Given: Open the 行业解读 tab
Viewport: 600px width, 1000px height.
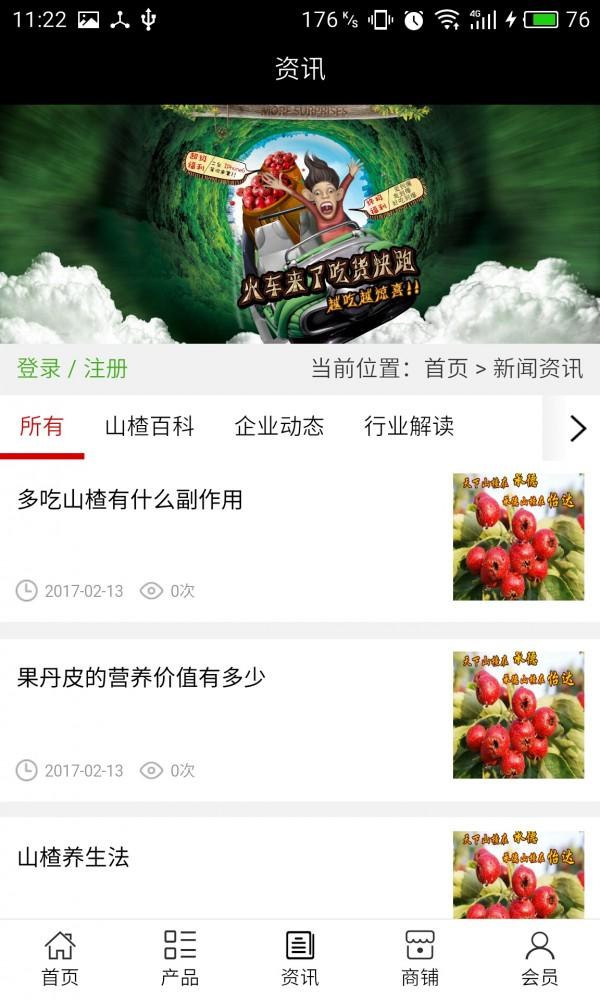Looking at the screenshot, I should pos(409,427).
